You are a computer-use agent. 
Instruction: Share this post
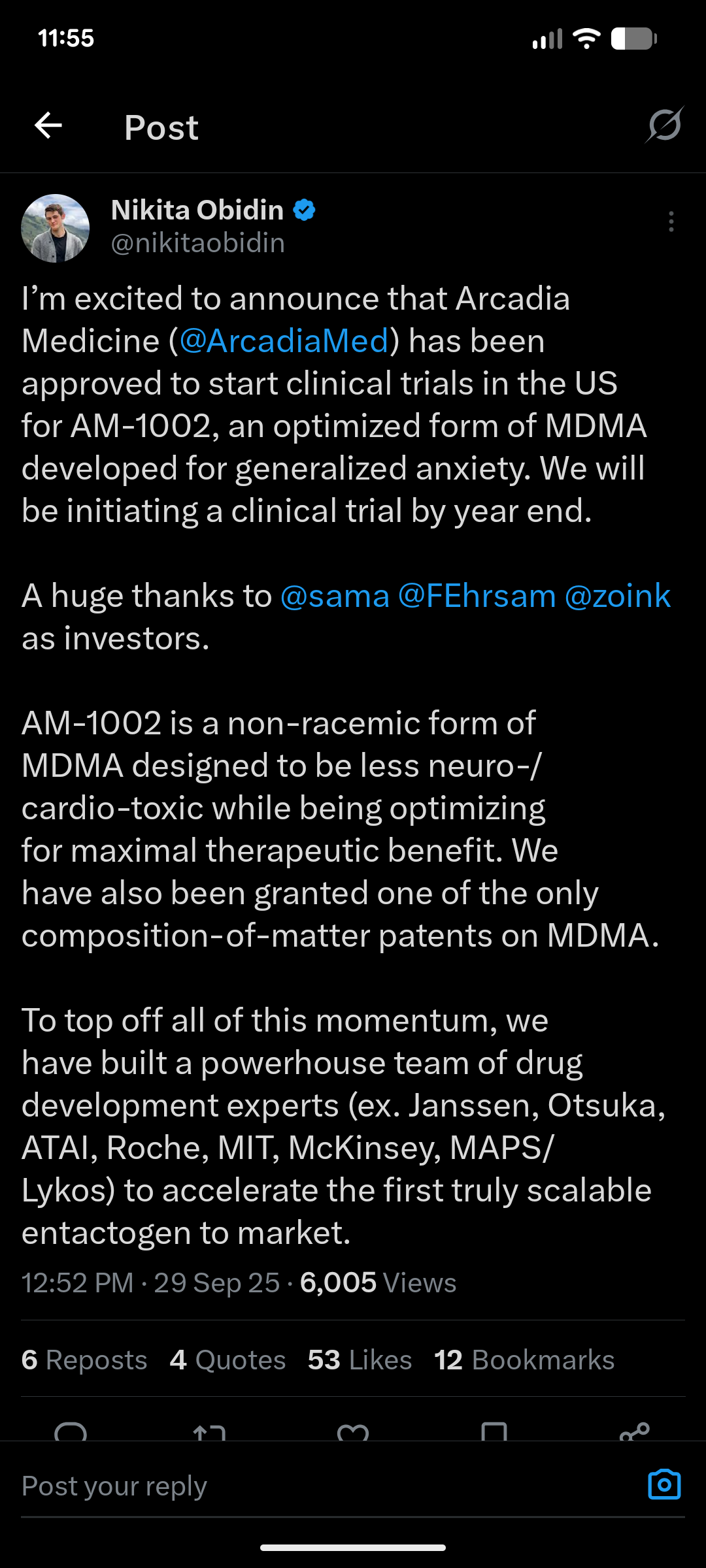[634, 1431]
